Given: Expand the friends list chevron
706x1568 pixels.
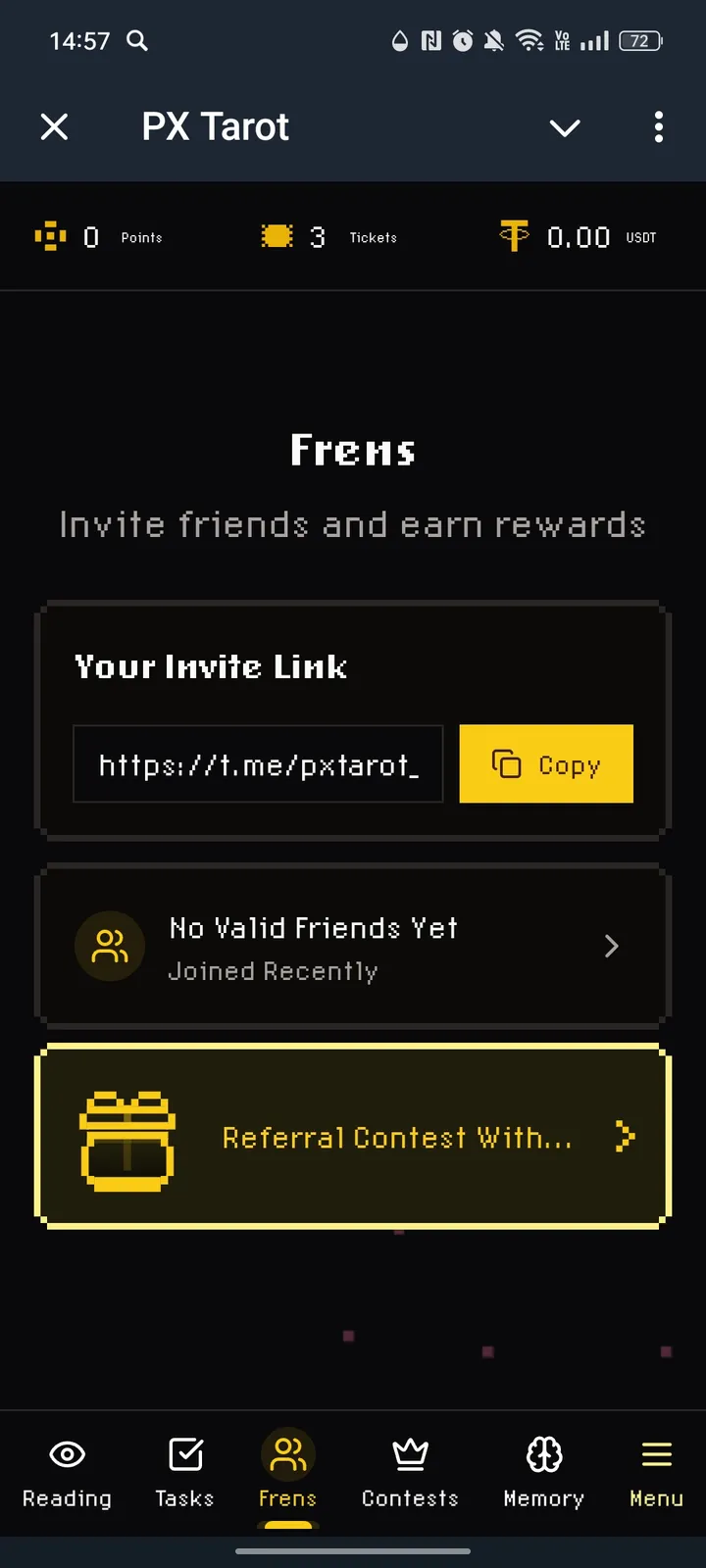Looking at the screenshot, I should 611,946.
